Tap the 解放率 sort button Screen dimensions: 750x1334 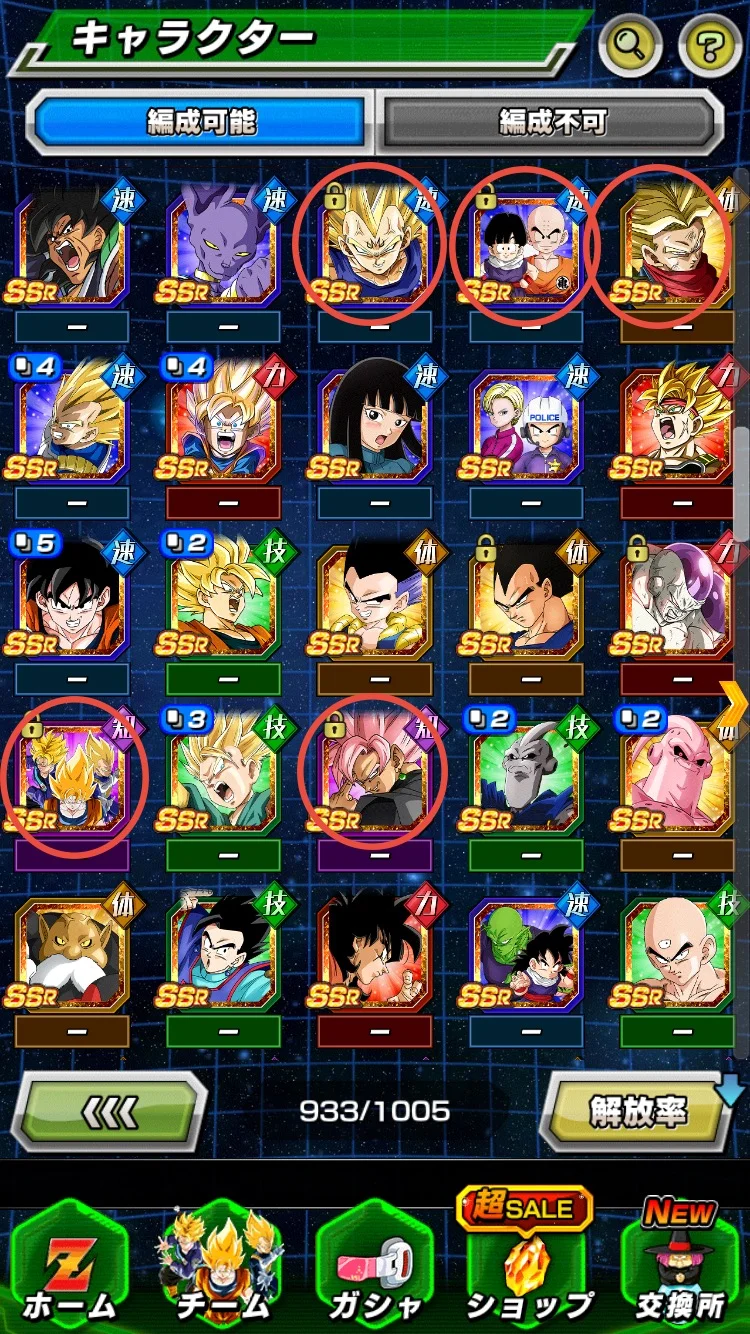pyautogui.click(x=637, y=1112)
